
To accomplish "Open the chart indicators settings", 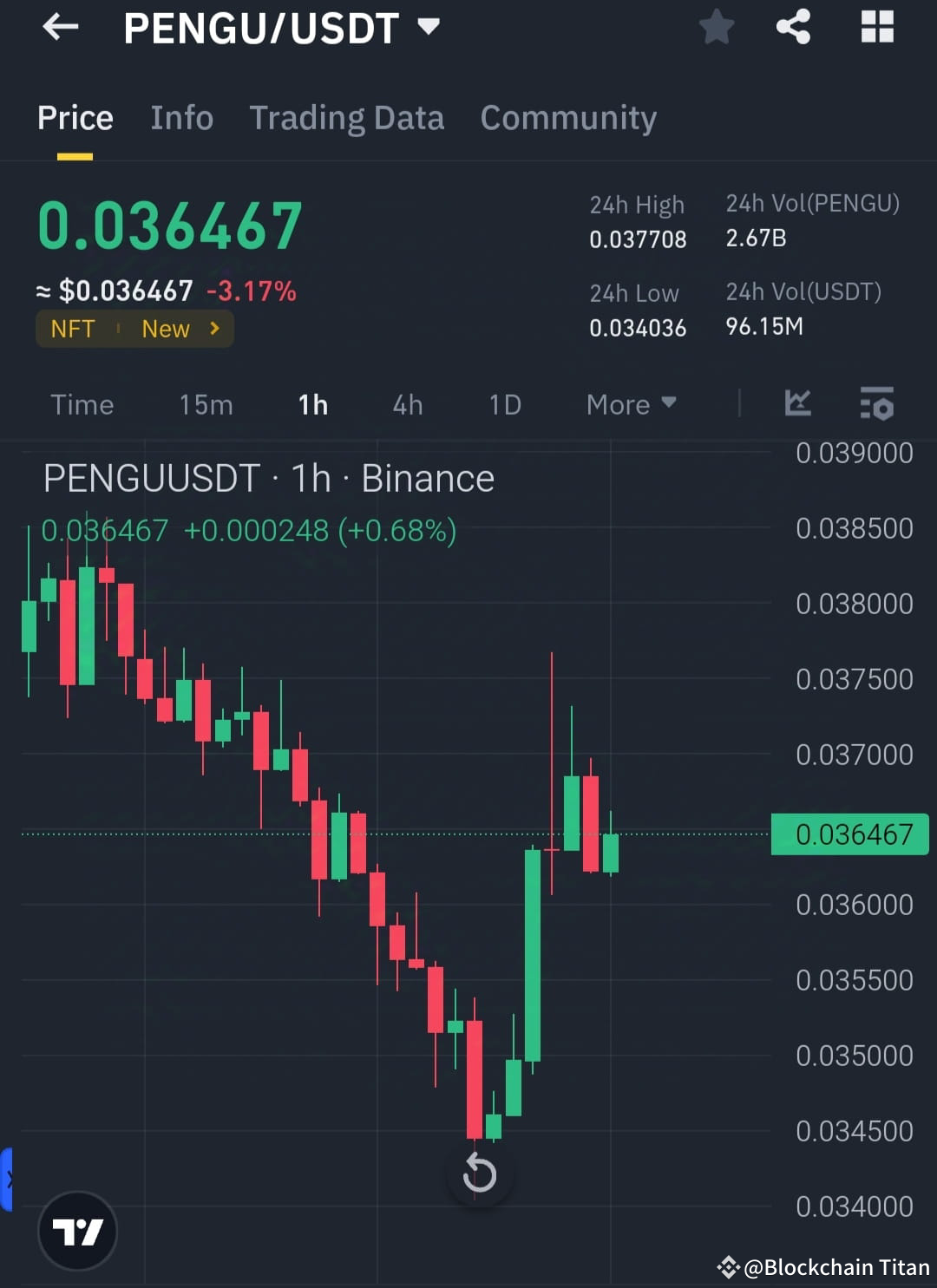I will tap(876, 404).
